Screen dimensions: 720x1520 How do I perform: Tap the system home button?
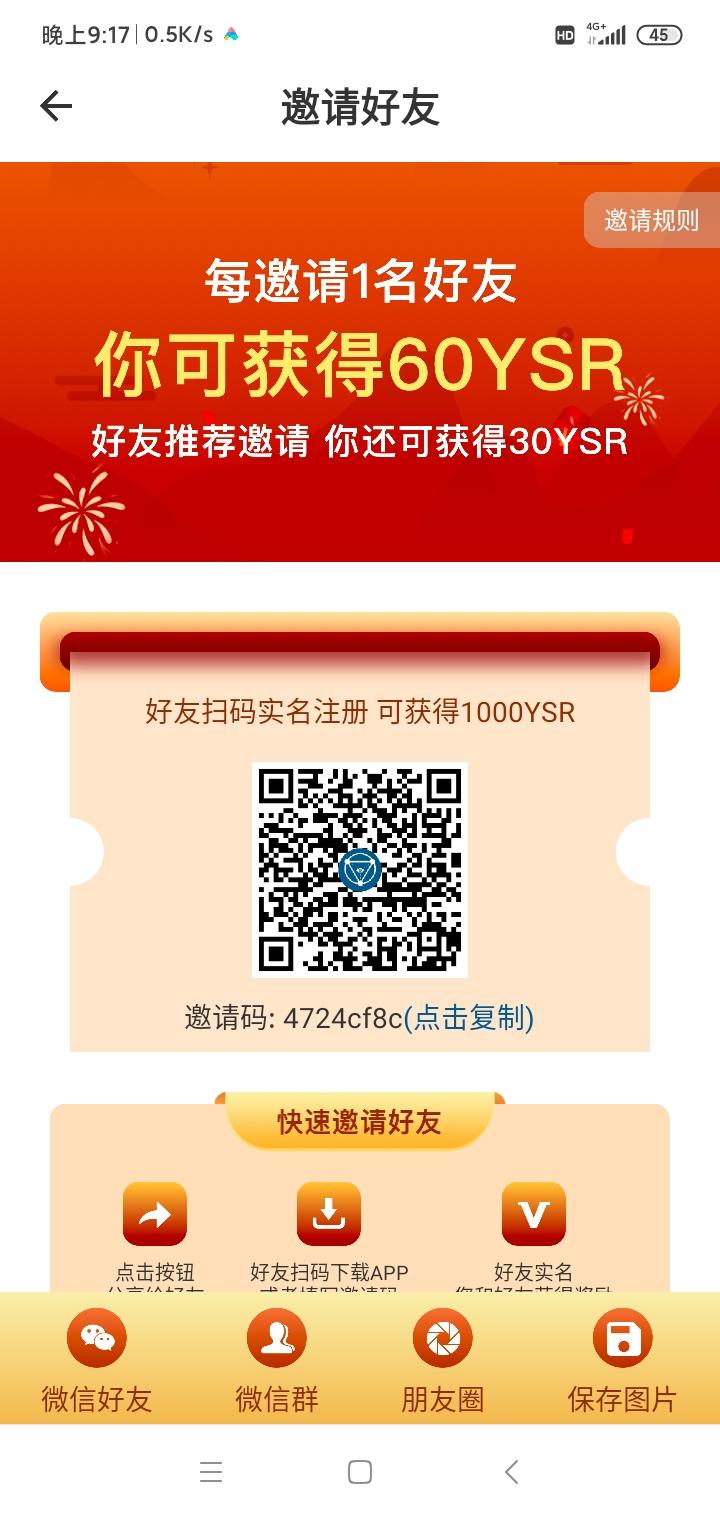pyautogui.click(x=360, y=1472)
